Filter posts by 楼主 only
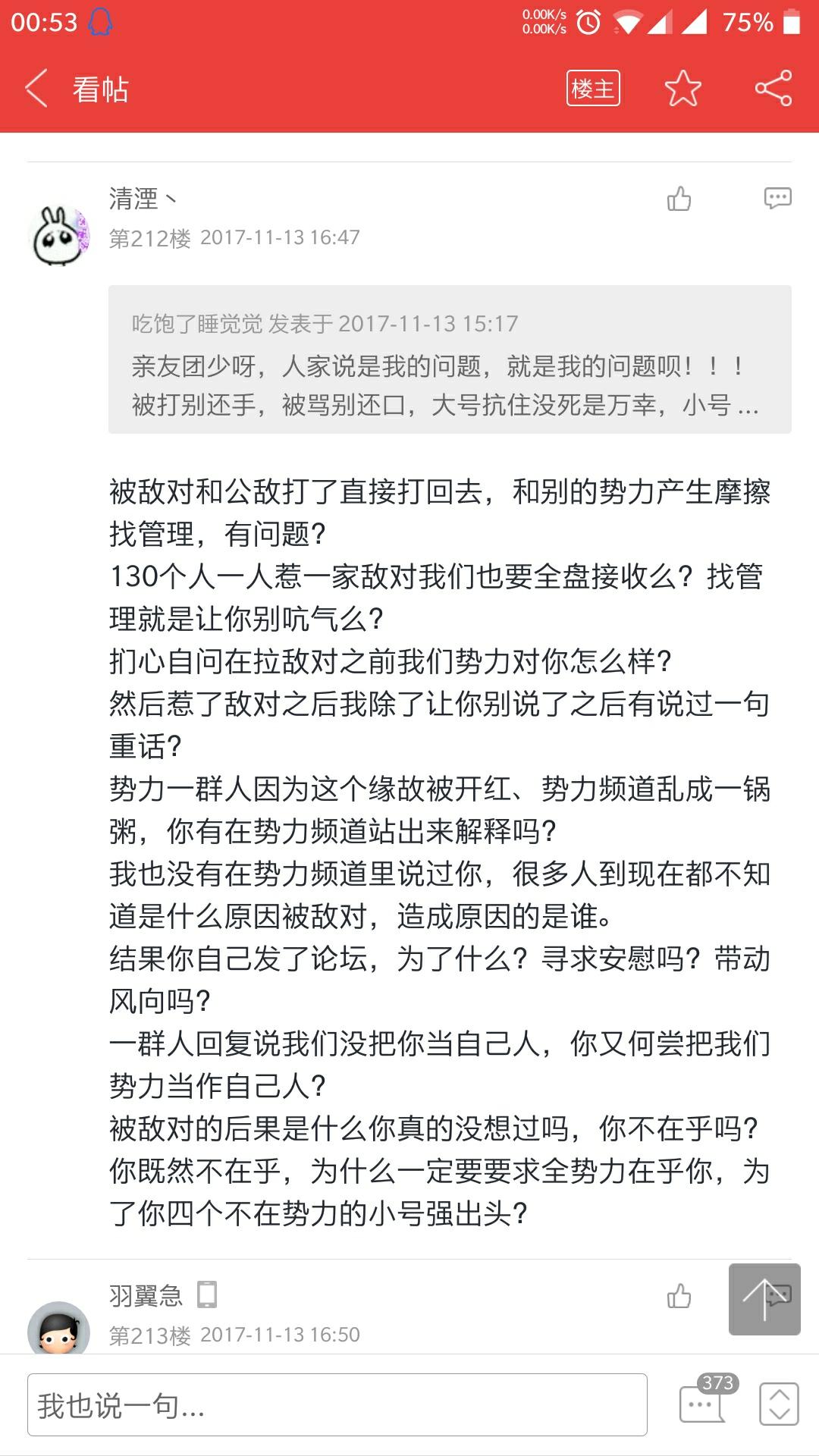 coord(593,89)
